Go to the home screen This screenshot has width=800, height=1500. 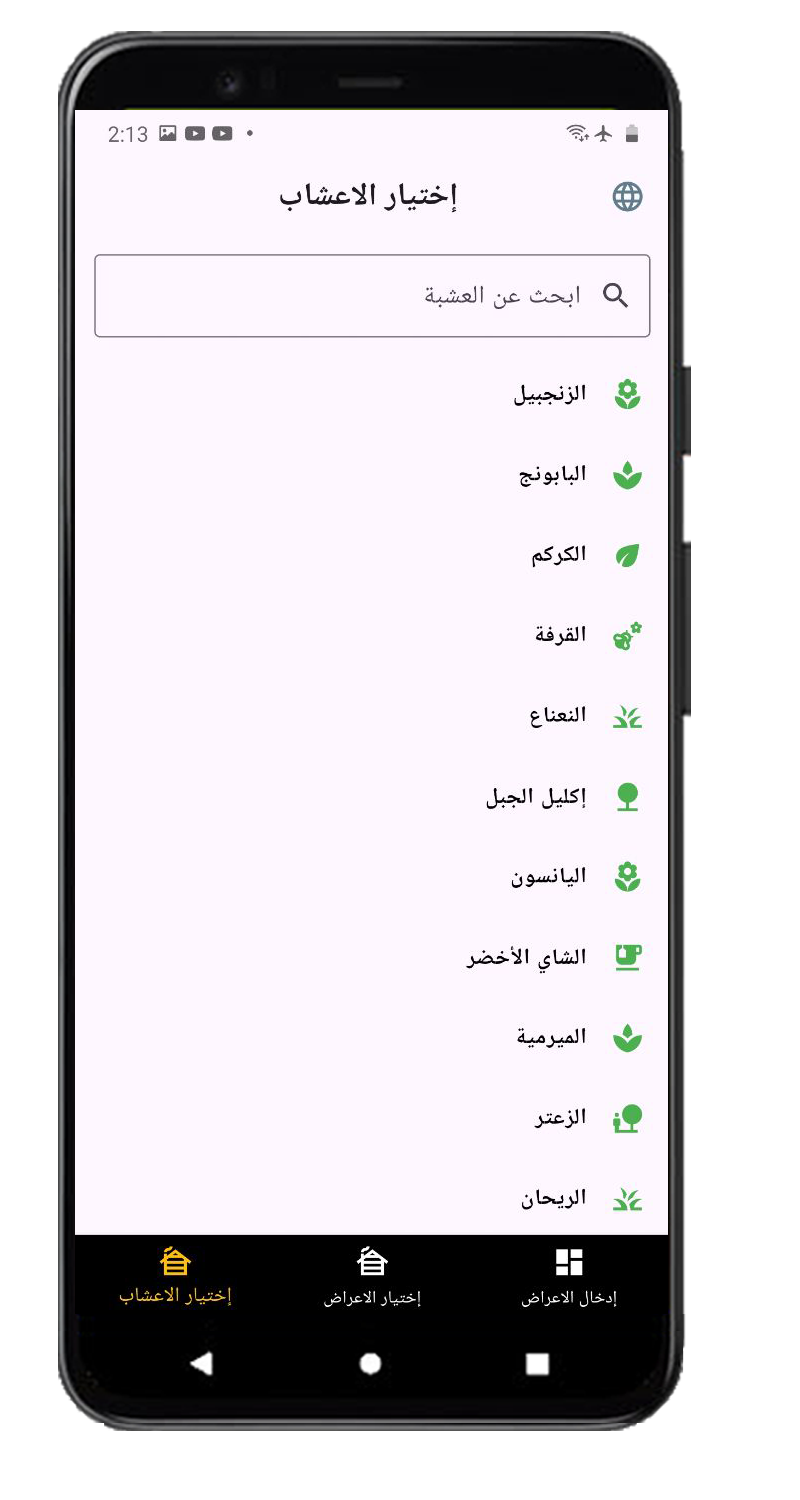[370, 1363]
